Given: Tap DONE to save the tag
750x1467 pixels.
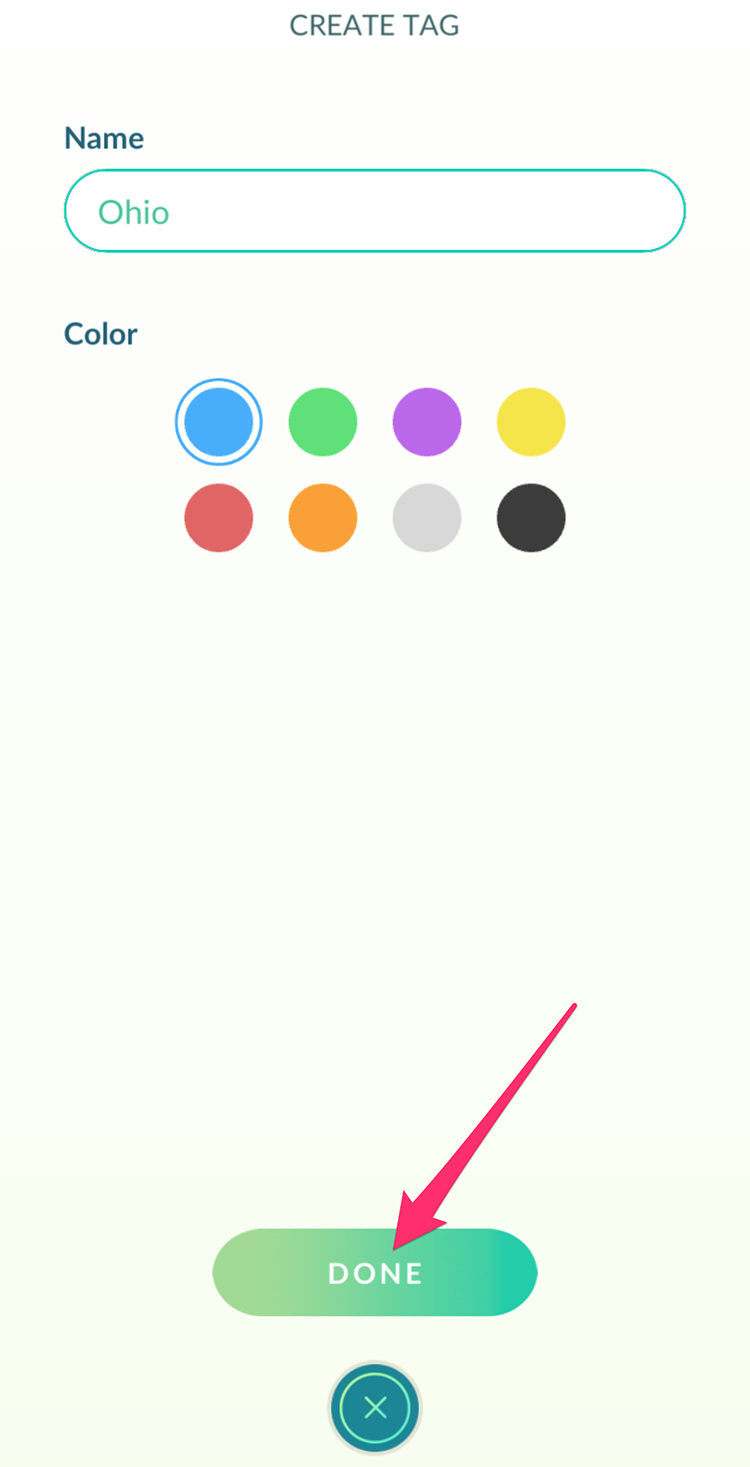Looking at the screenshot, I should 375,1272.
